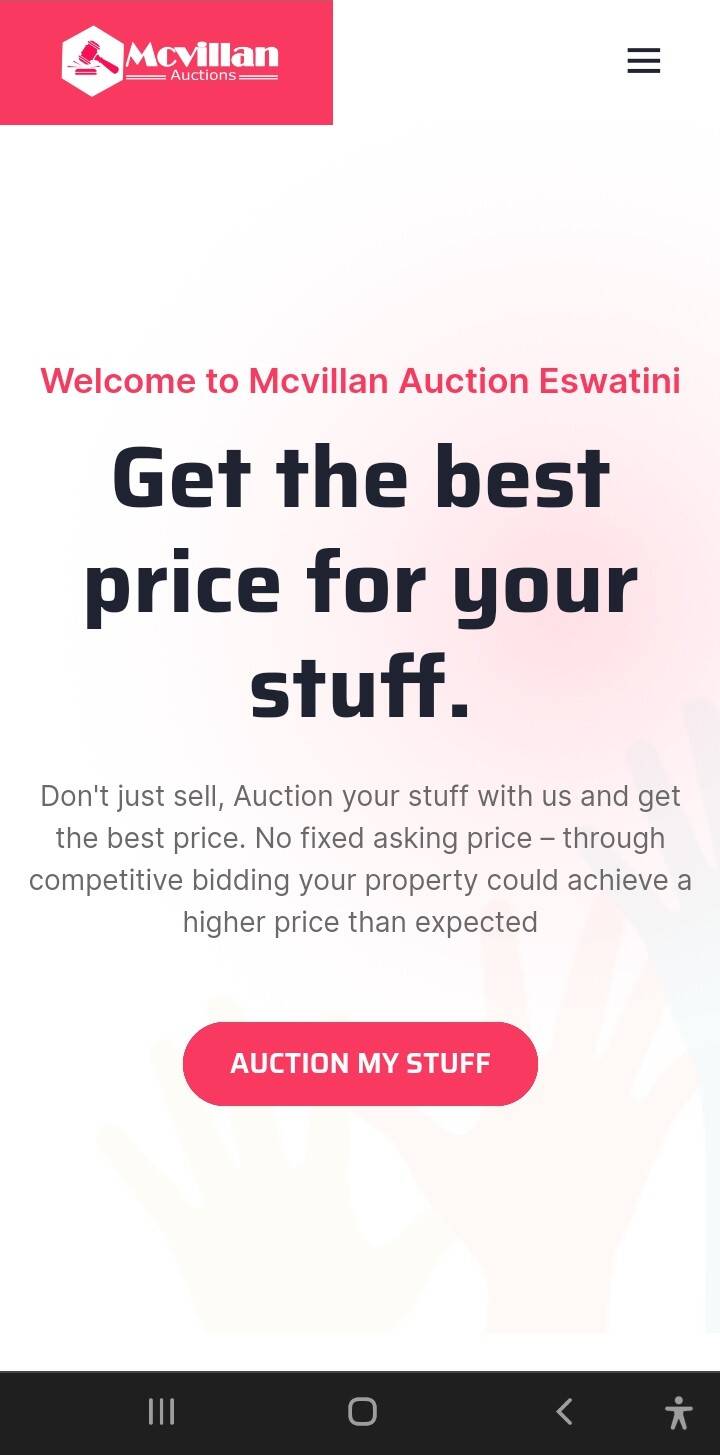This screenshot has height=1455, width=720.
Task: Open the accessibility shortcut button
Action: [x=678, y=1412]
